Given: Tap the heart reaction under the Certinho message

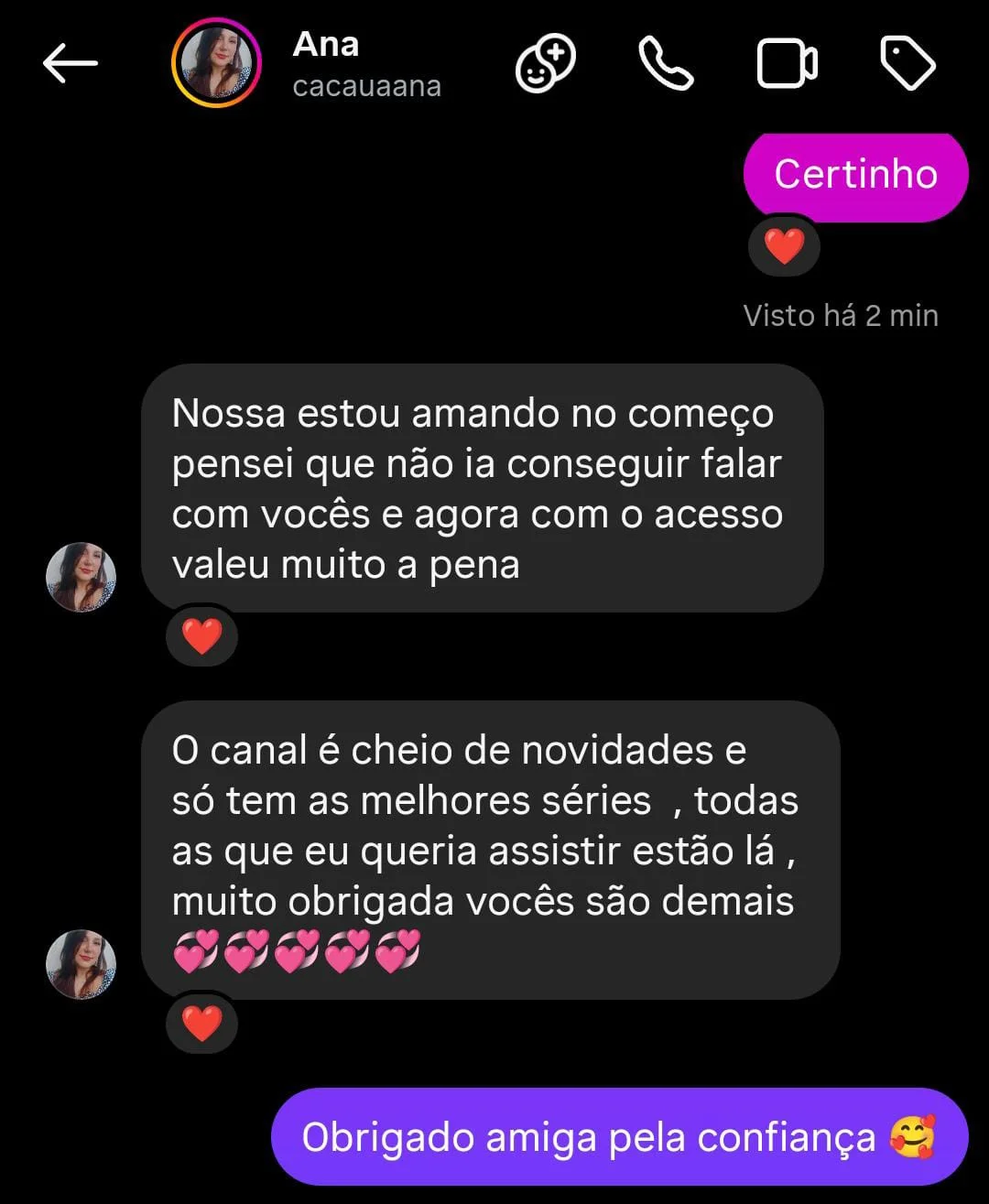Looking at the screenshot, I should 784,245.
